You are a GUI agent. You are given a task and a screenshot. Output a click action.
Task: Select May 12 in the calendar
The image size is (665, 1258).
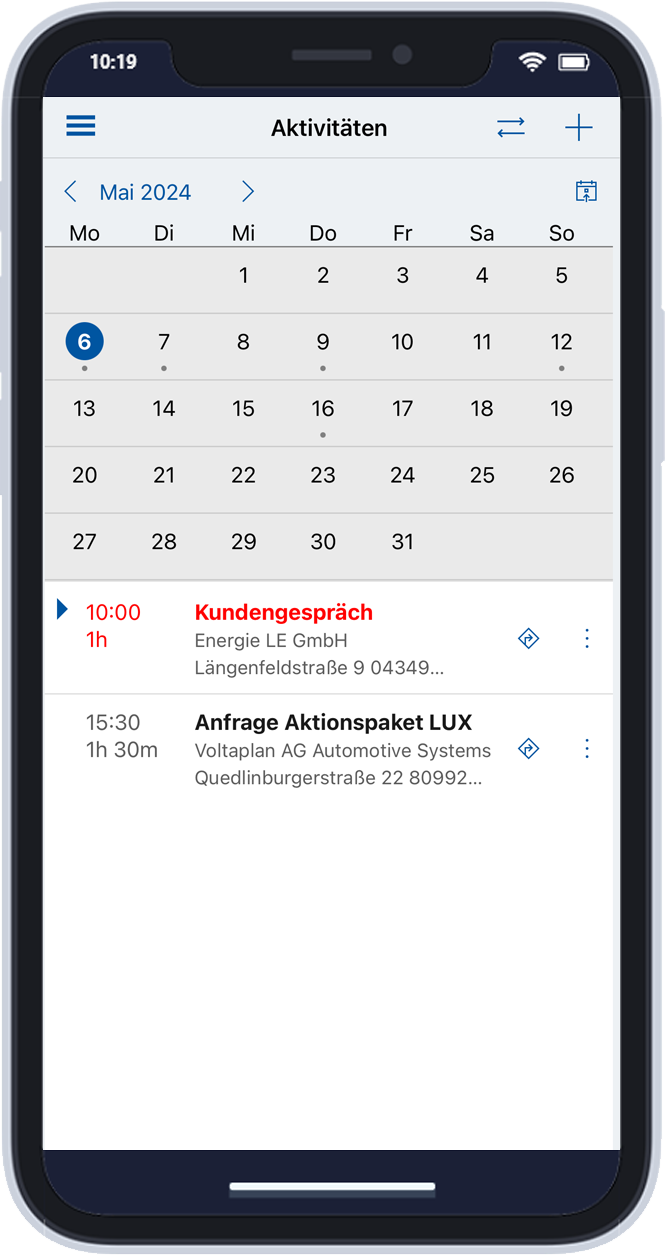pos(562,346)
